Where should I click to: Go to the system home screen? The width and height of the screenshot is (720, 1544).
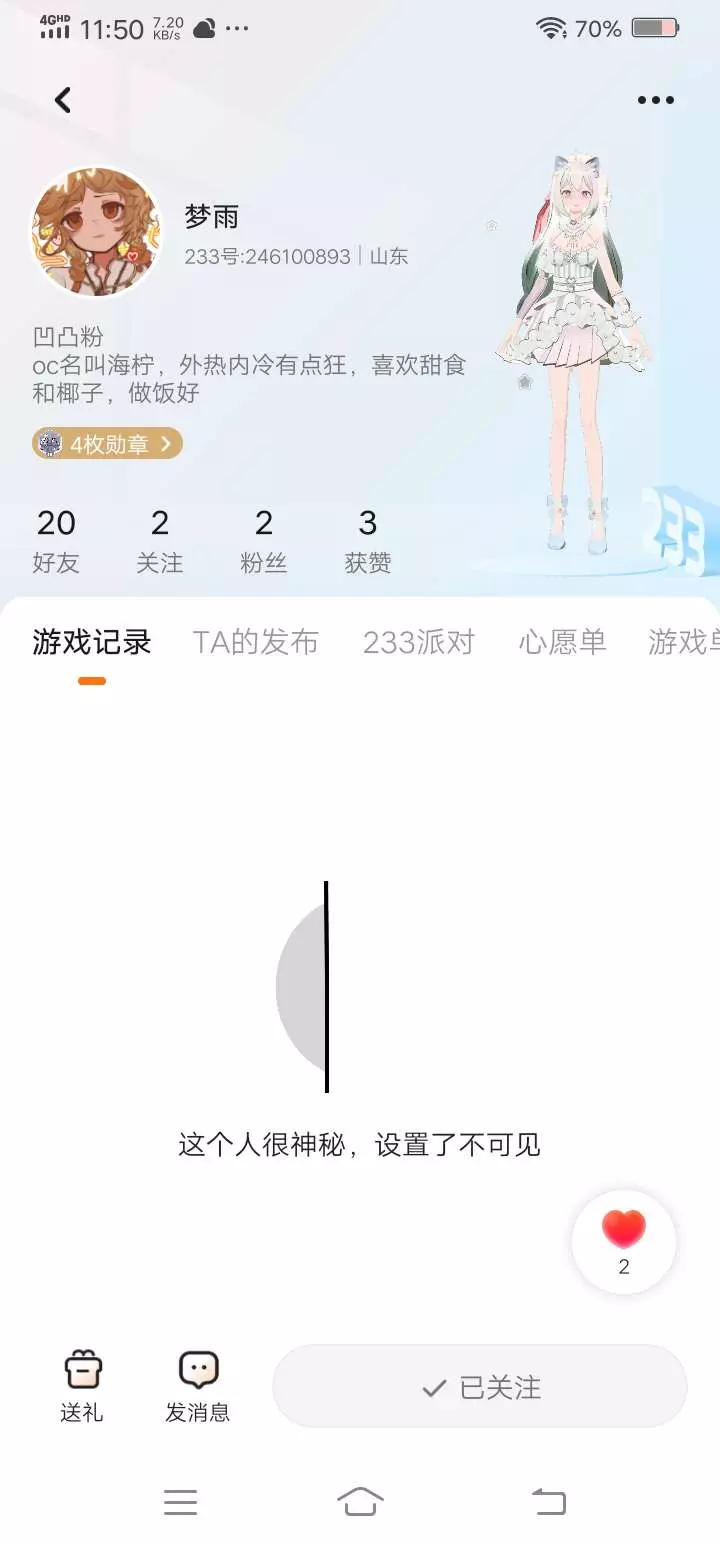[360, 1501]
